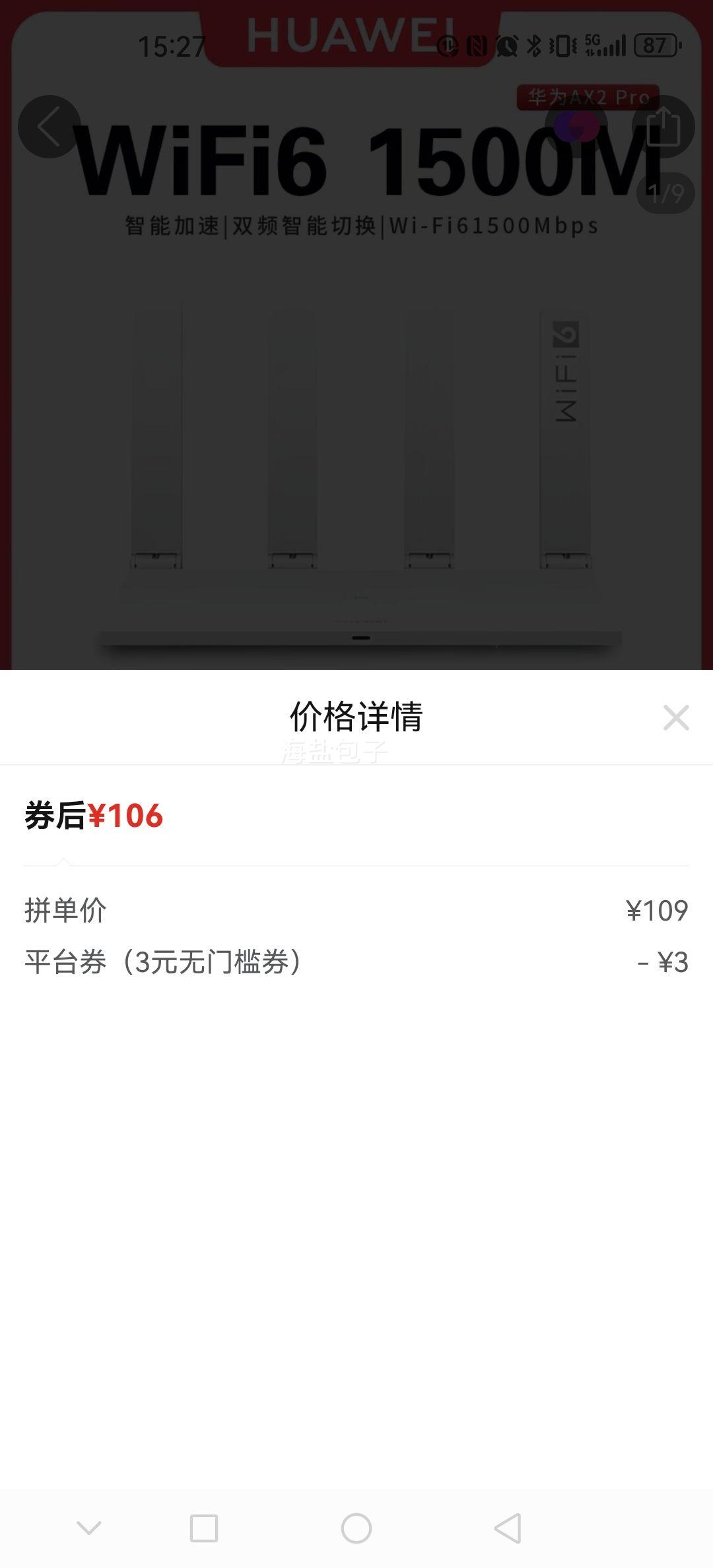Tap the share icon at top right

(663, 127)
